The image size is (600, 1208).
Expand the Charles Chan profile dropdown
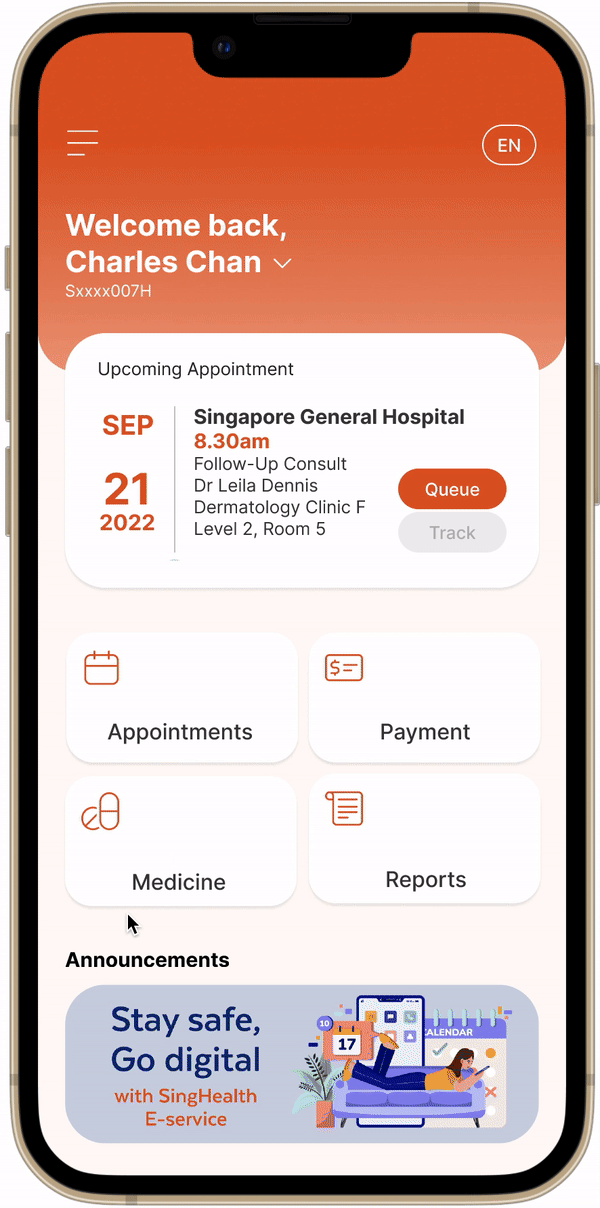[283, 263]
